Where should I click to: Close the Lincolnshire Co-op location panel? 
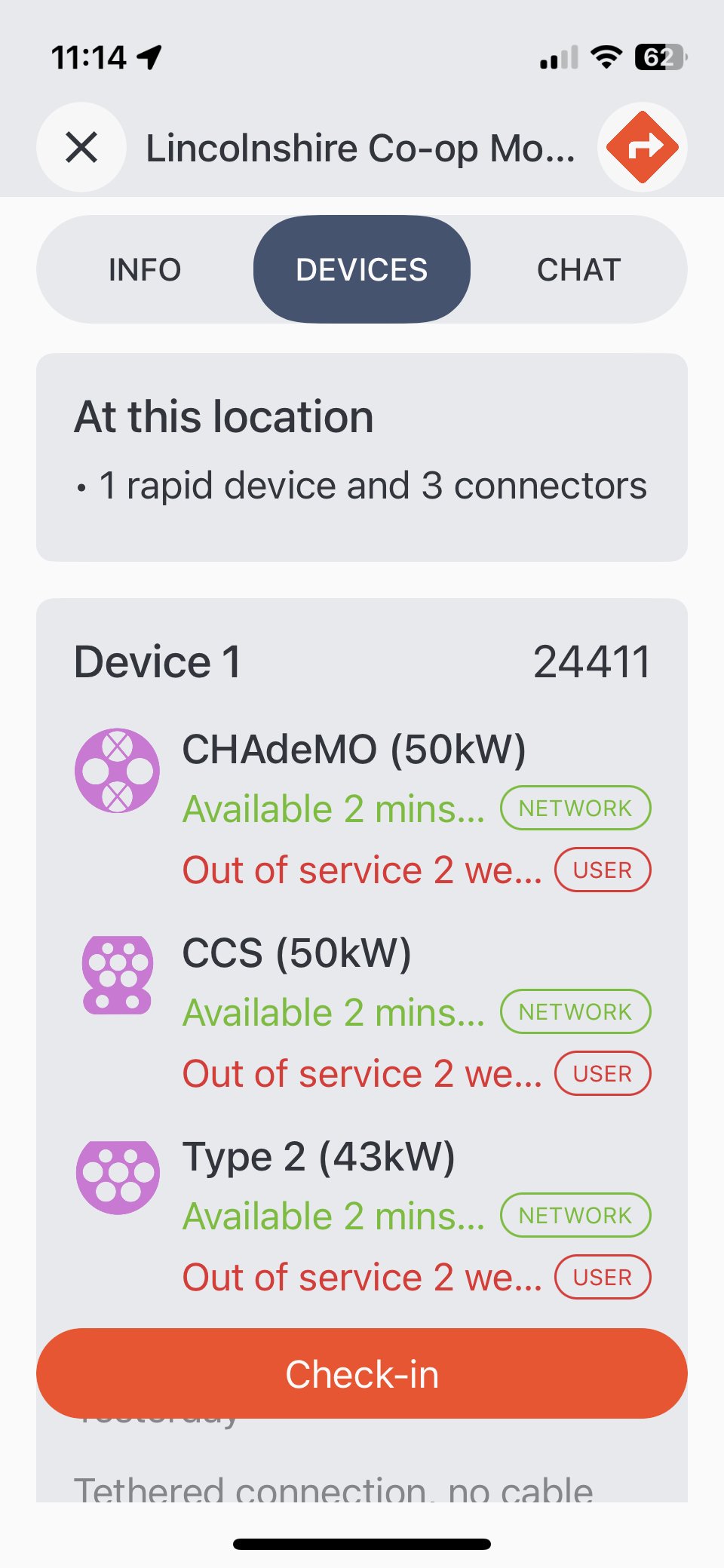point(81,147)
